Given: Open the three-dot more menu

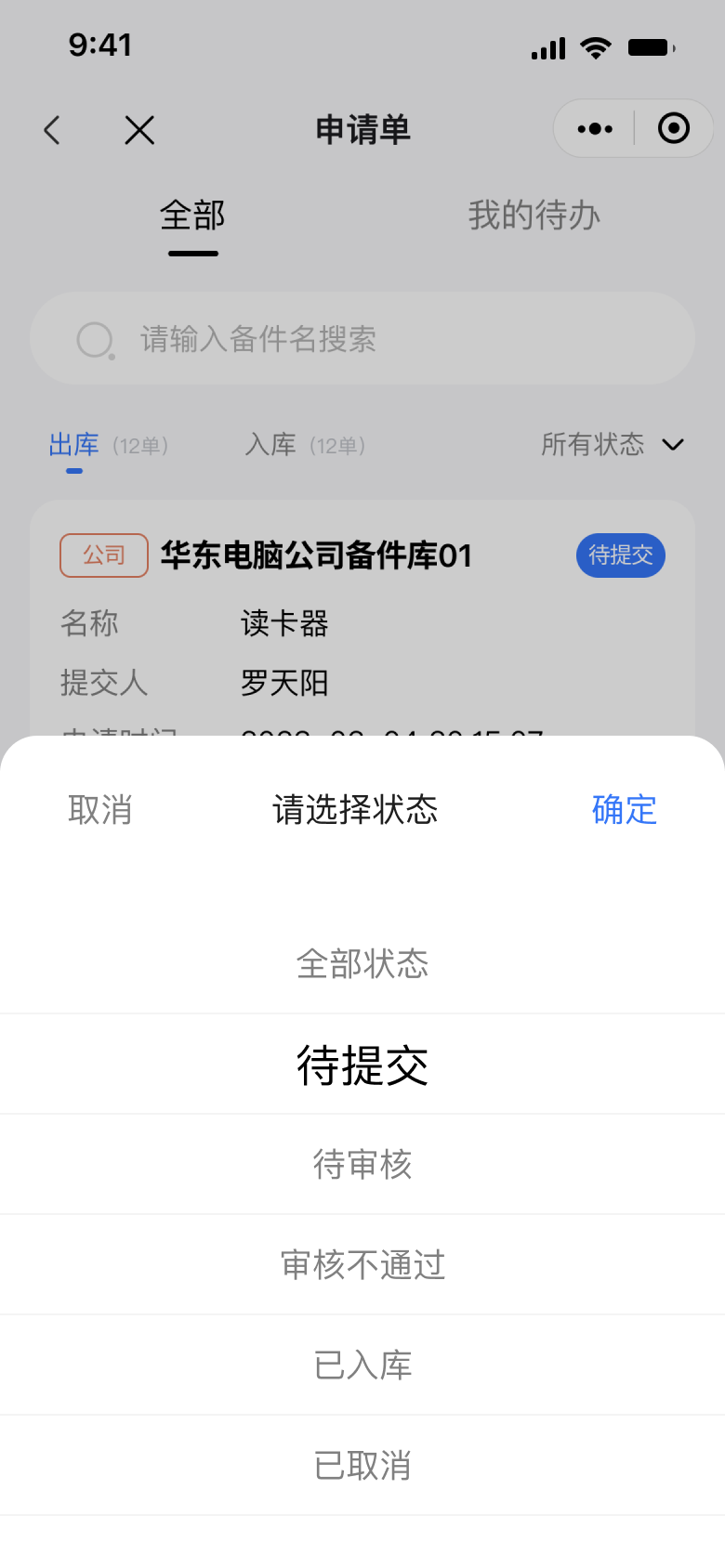Looking at the screenshot, I should (x=595, y=128).
